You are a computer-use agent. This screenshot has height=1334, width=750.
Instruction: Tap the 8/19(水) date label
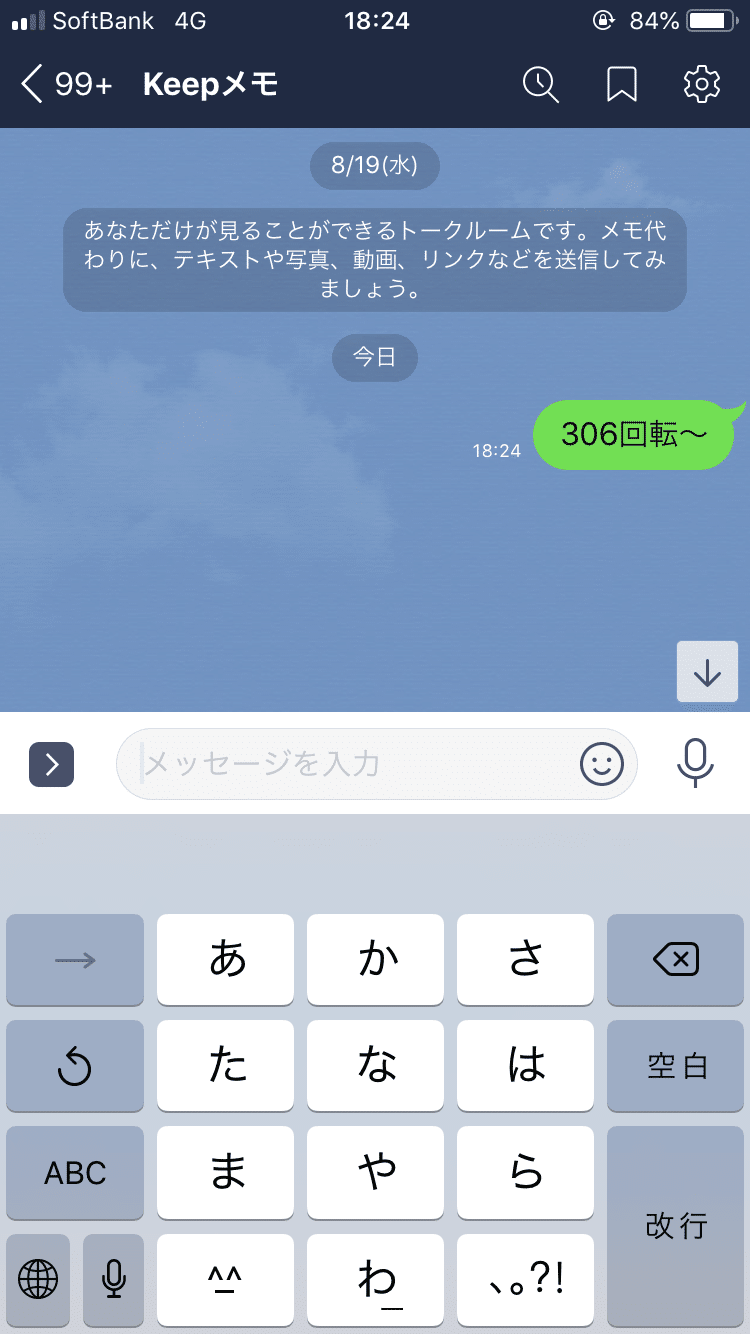[374, 166]
